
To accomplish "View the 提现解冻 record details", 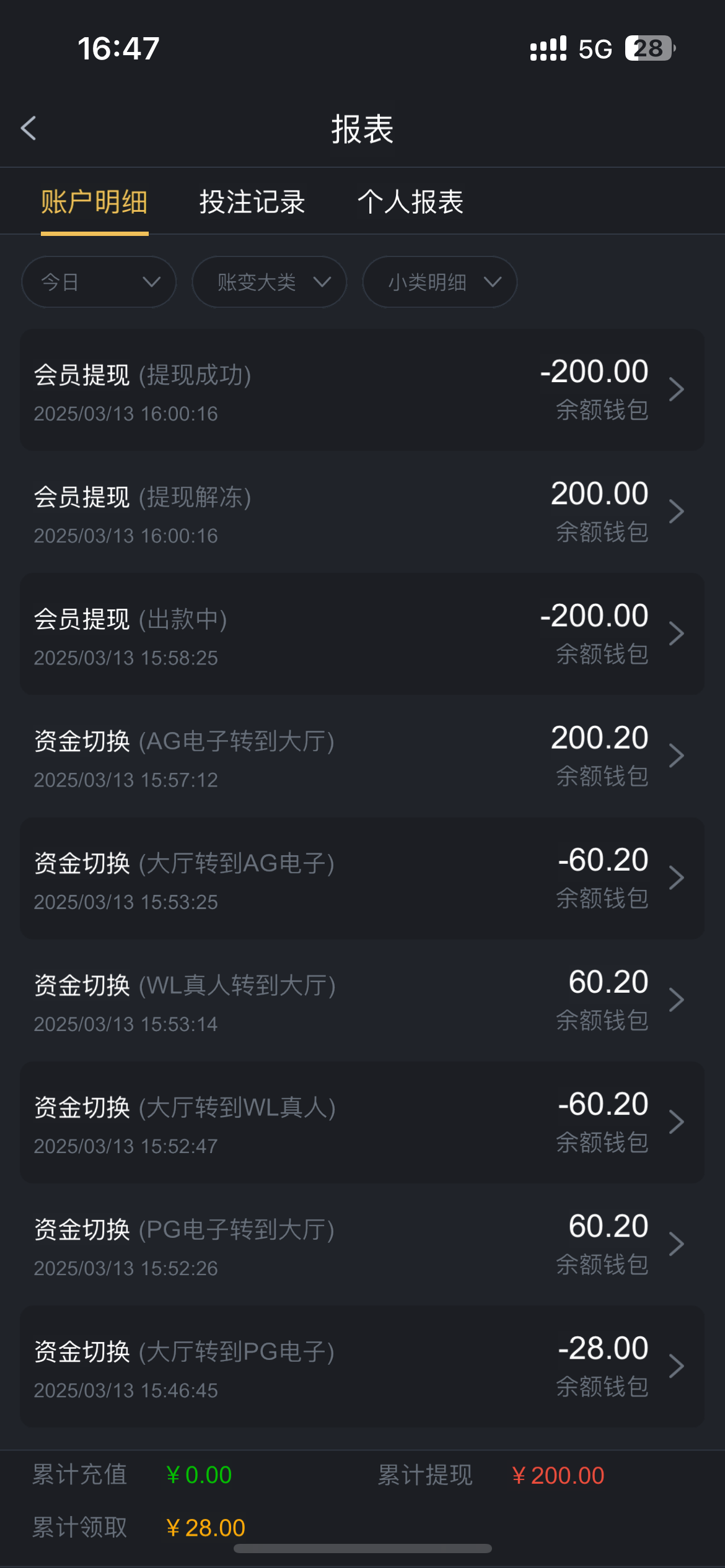I will tap(362, 512).
